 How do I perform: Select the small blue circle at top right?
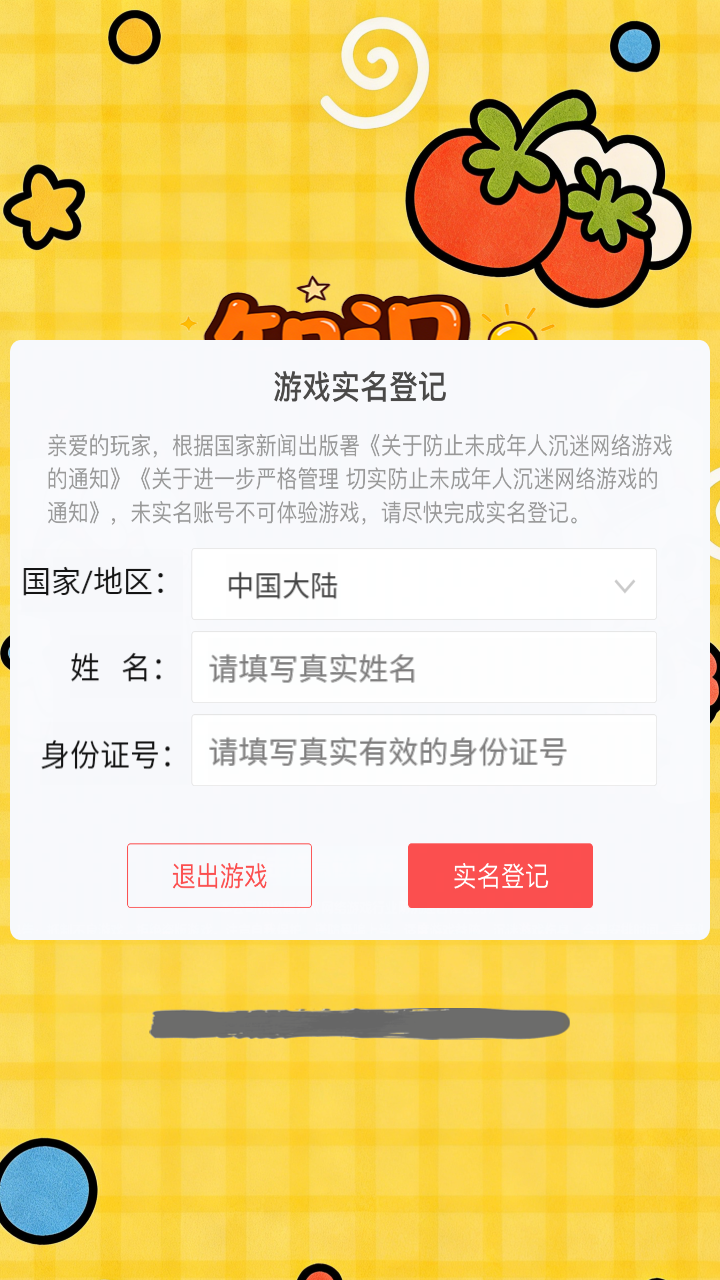pyautogui.click(x=633, y=45)
